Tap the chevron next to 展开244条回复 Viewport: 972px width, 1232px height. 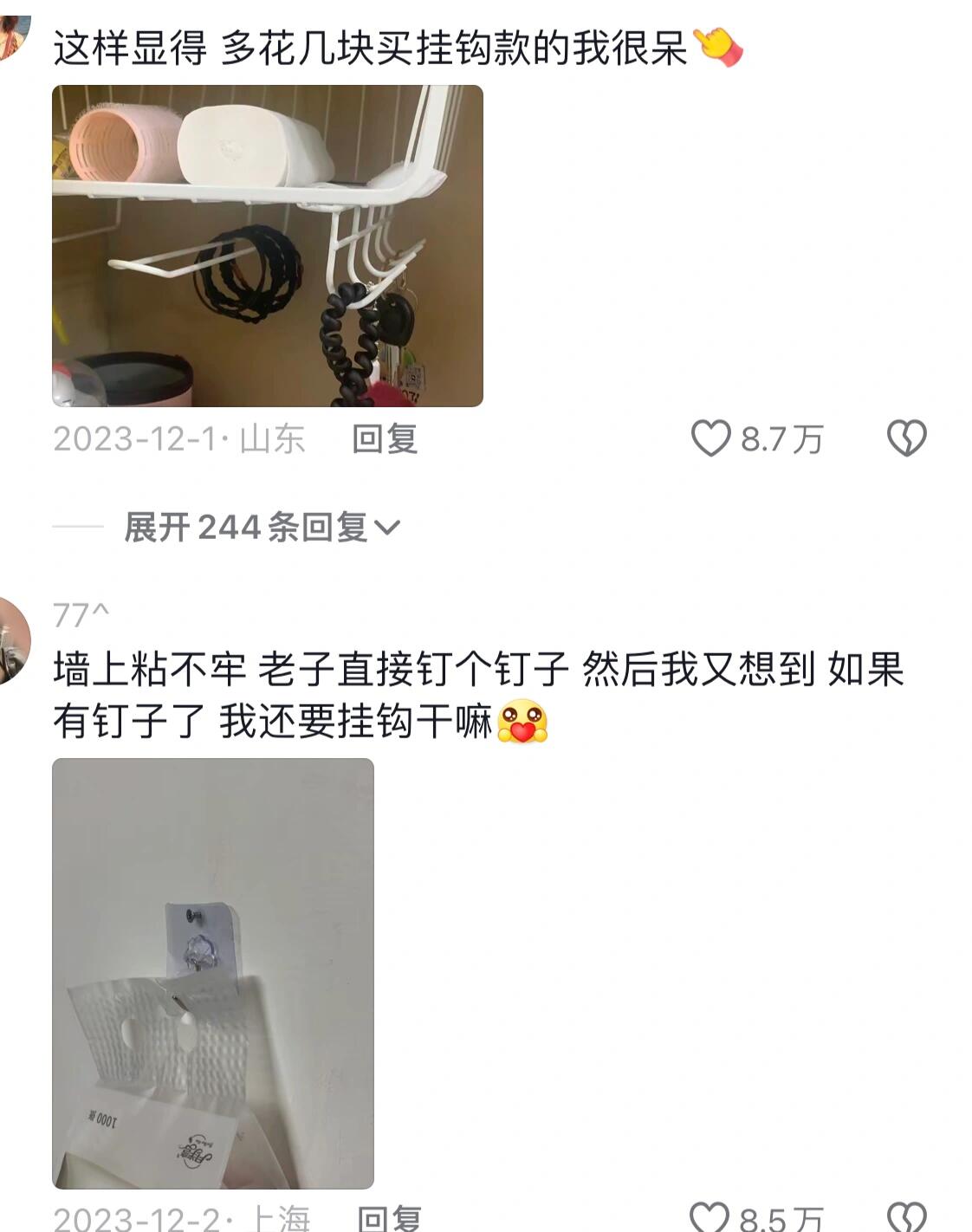click(392, 526)
